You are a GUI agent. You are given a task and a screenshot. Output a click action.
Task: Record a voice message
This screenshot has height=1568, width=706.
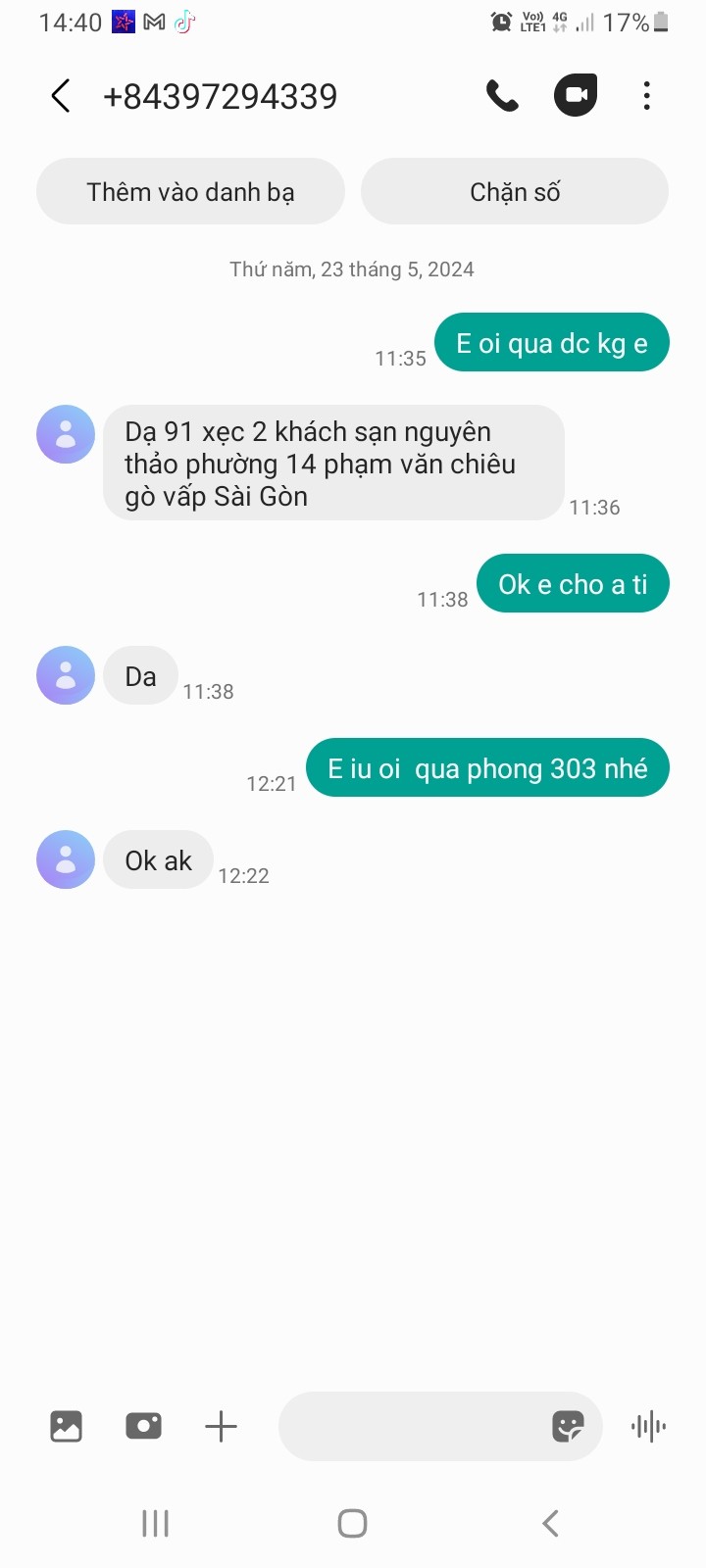pyautogui.click(x=648, y=1426)
